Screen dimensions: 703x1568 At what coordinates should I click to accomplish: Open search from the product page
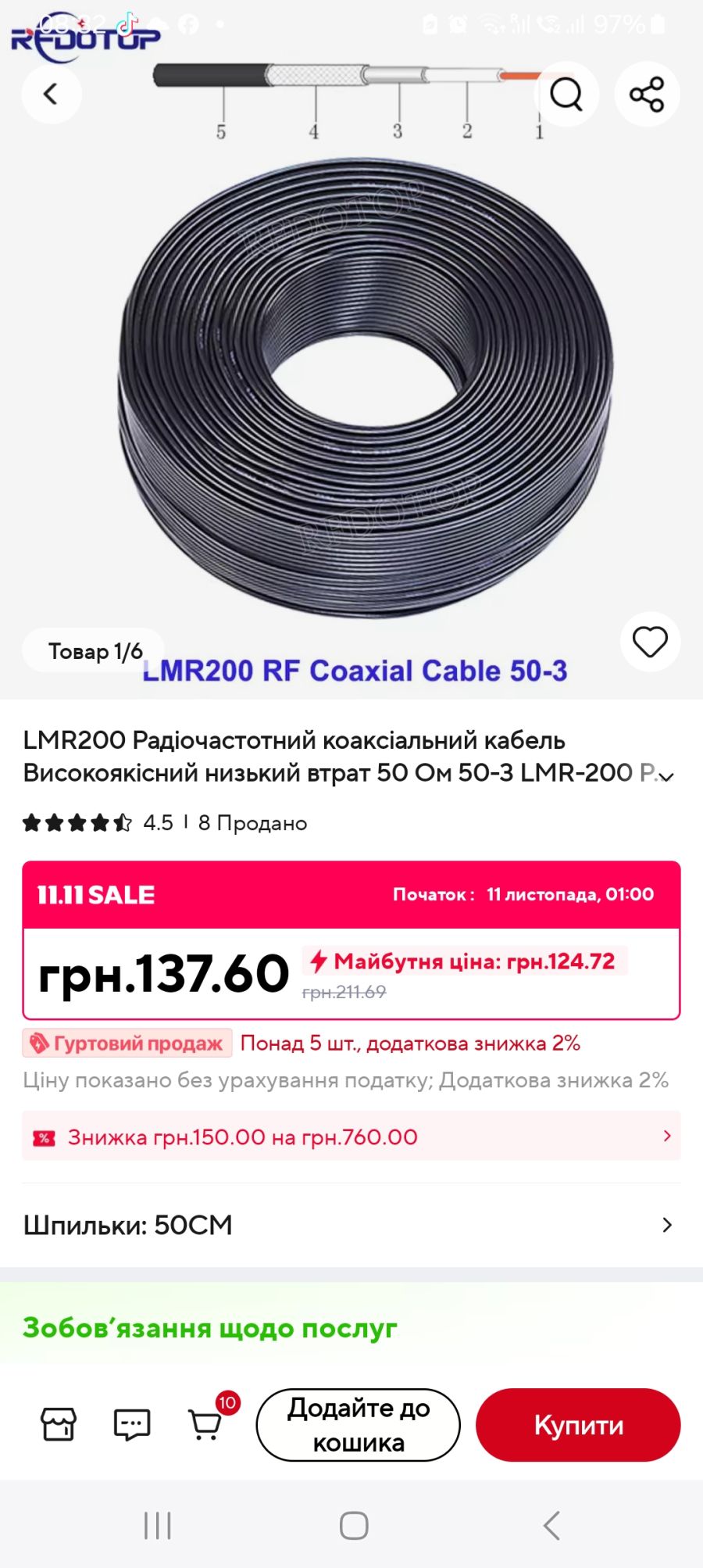[566, 95]
